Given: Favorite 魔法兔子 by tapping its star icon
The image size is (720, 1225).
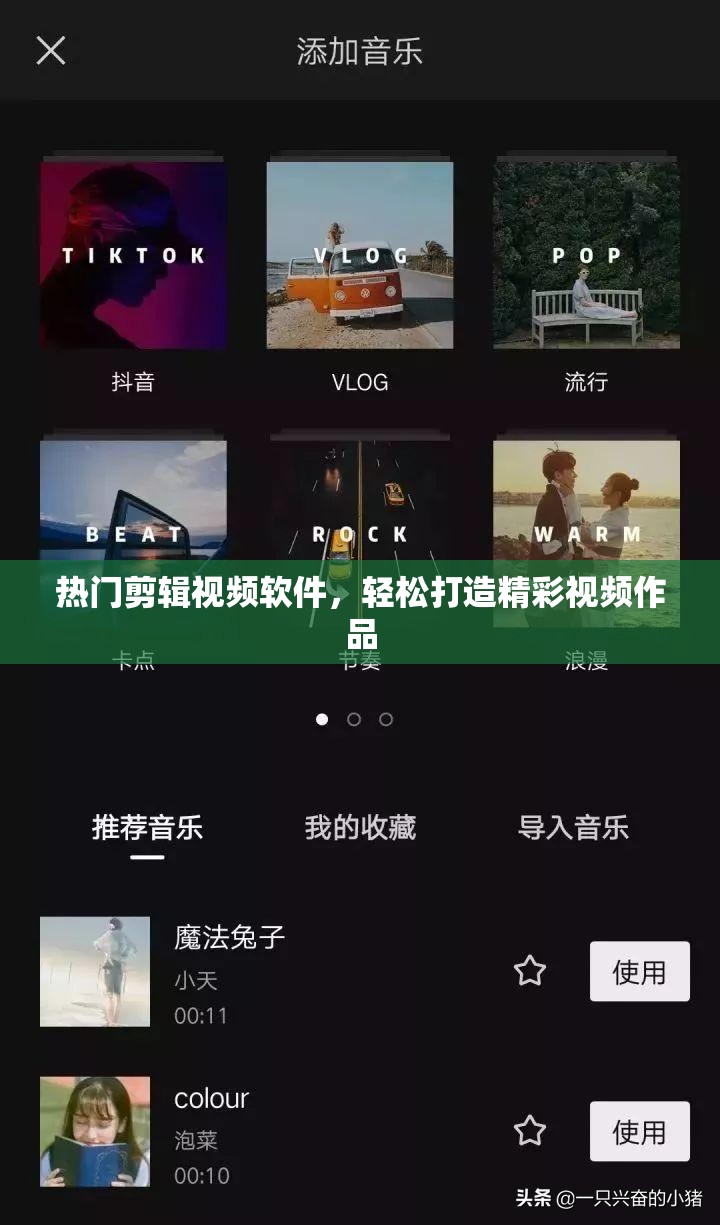Looking at the screenshot, I should (529, 968).
